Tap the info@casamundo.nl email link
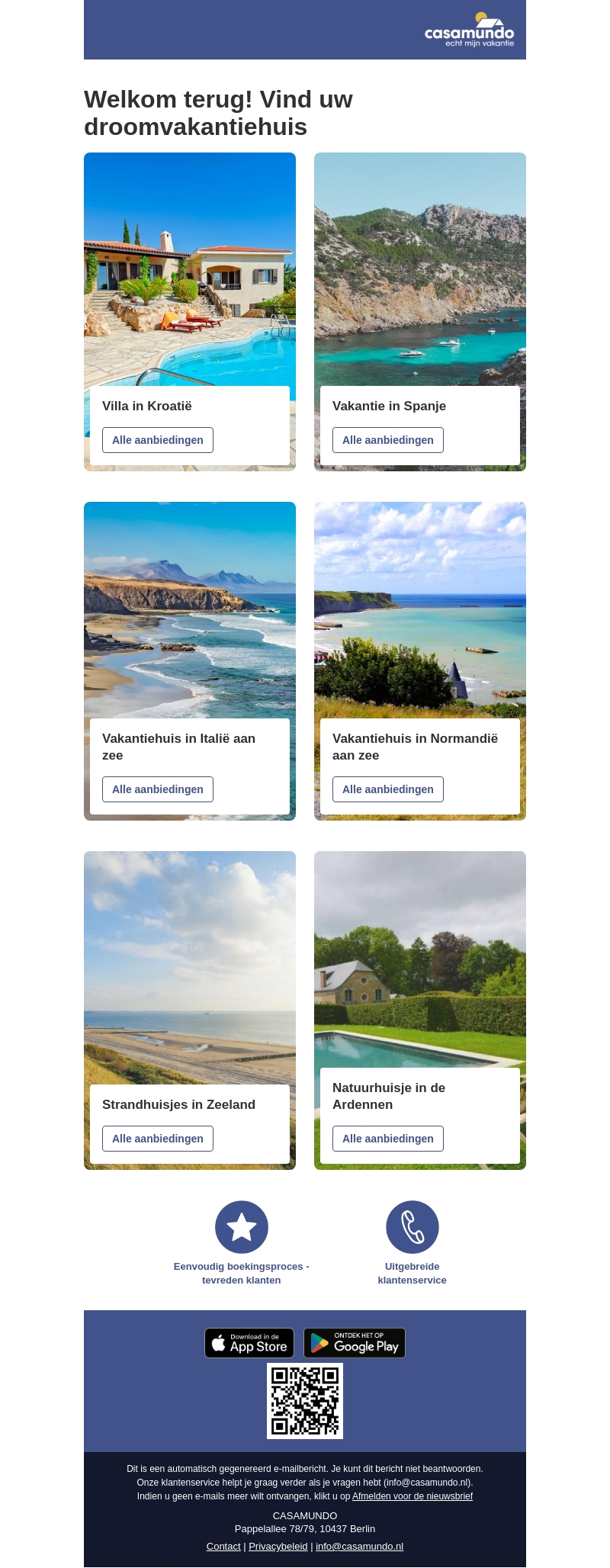 359,1547
